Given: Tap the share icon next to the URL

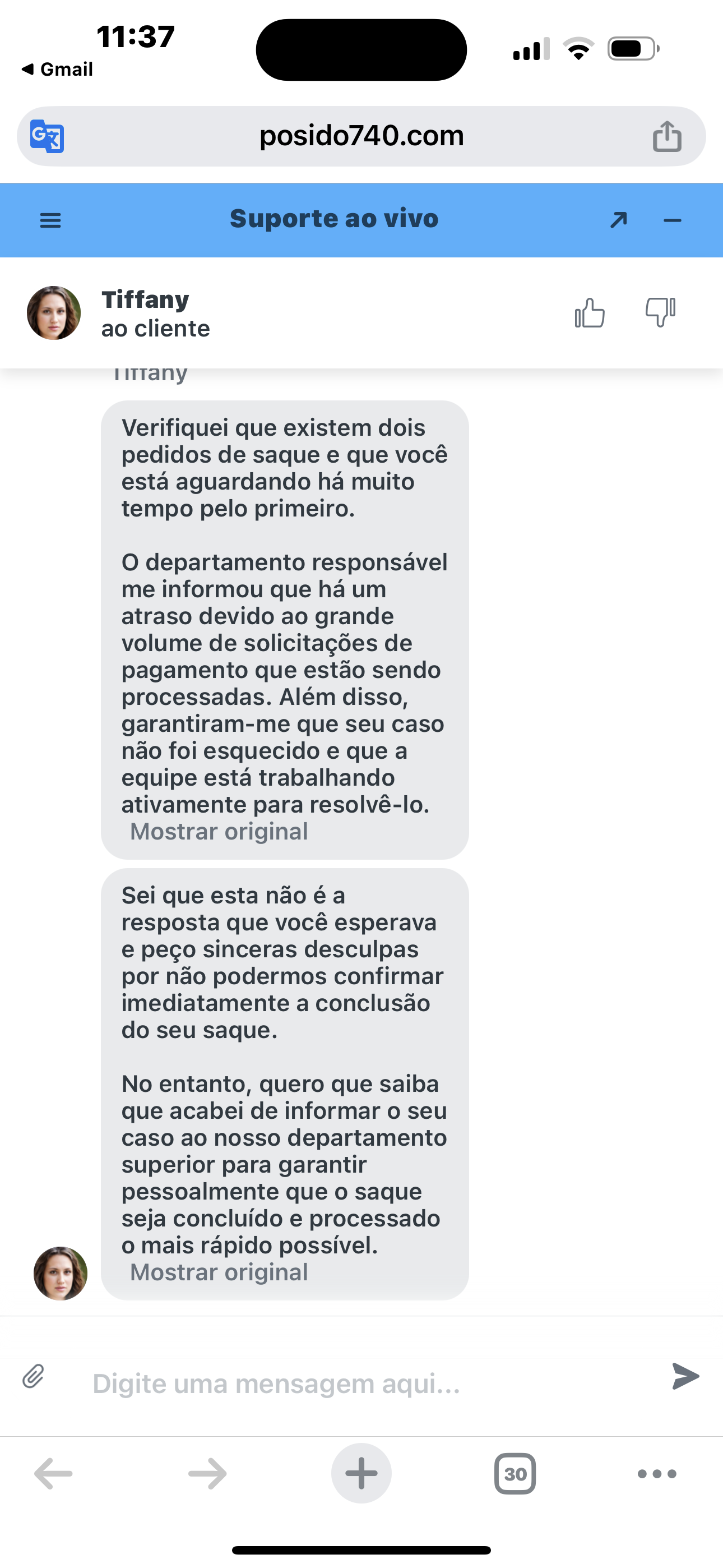Looking at the screenshot, I should click(x=668, y=136).
